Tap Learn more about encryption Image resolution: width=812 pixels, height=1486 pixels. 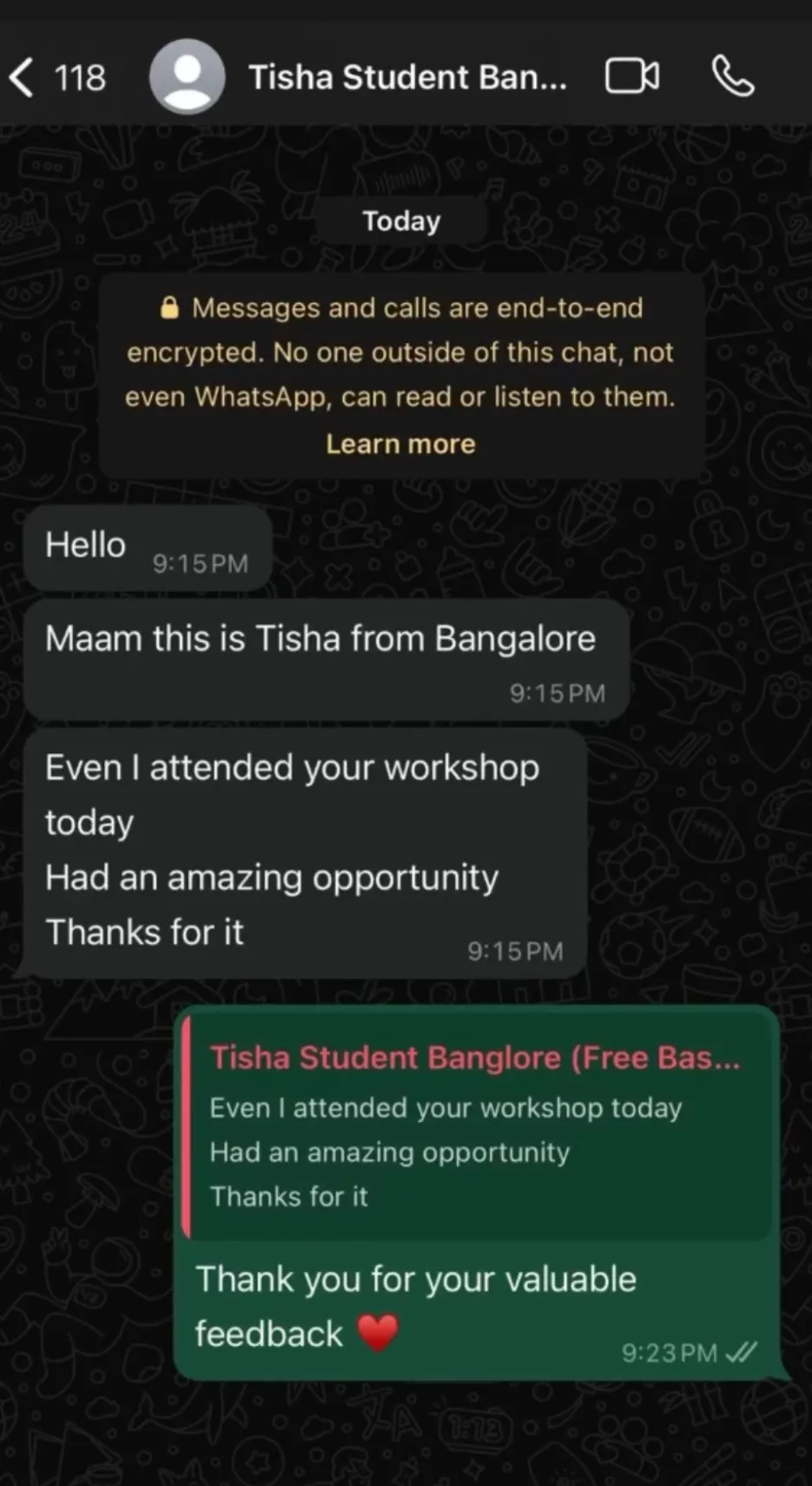coord(400,444)
